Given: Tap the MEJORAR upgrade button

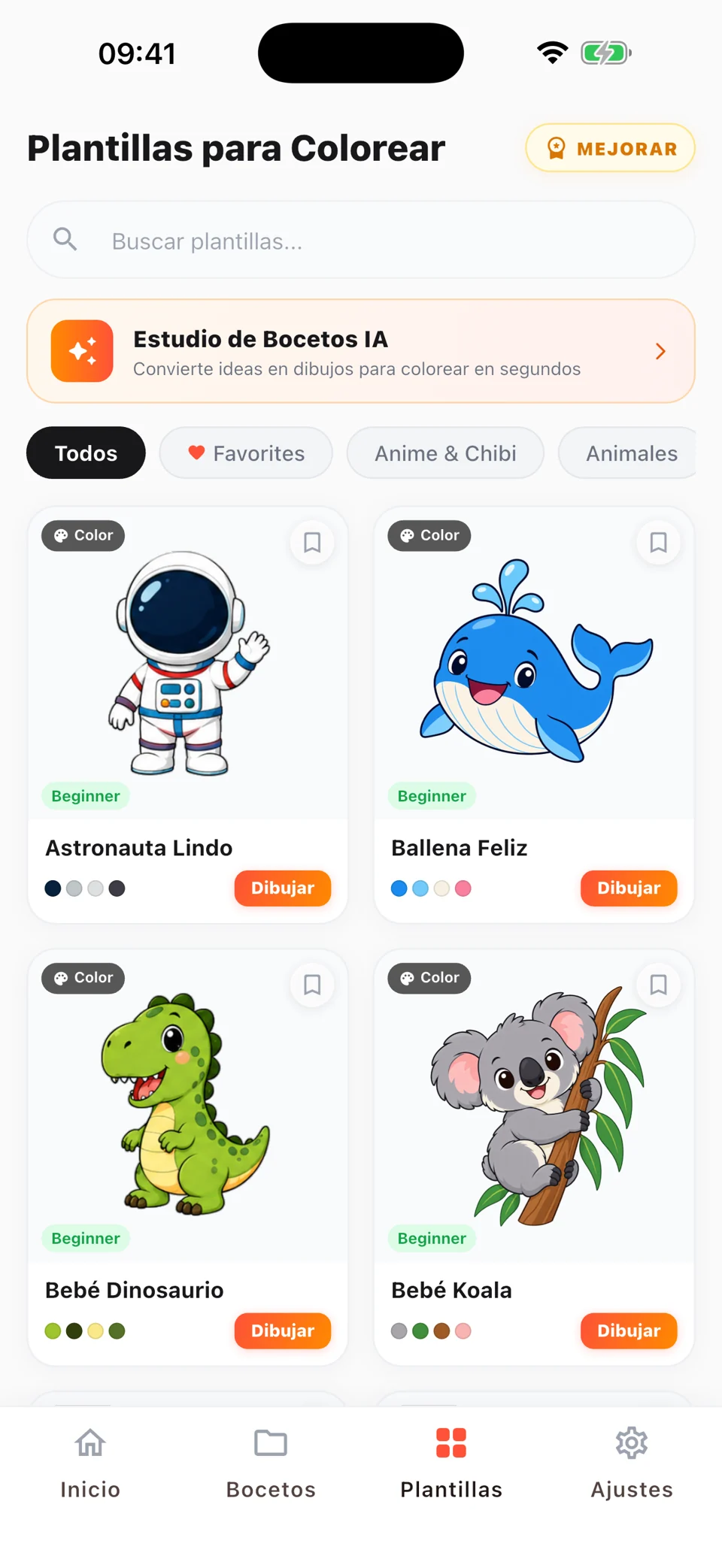Looking at the screenshot, I should [610, 148].
